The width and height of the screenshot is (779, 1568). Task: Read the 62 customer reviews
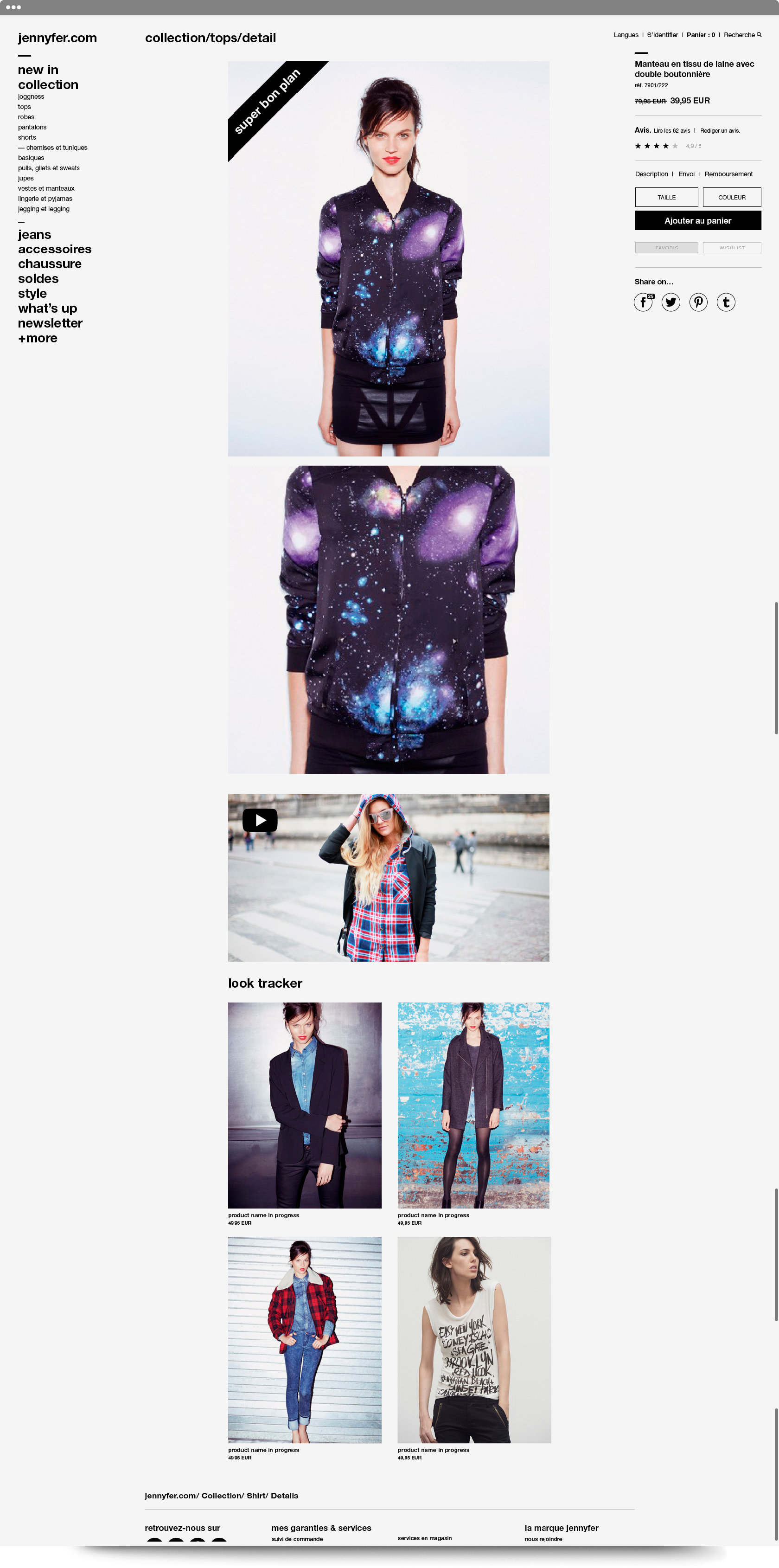pos(672,131)
